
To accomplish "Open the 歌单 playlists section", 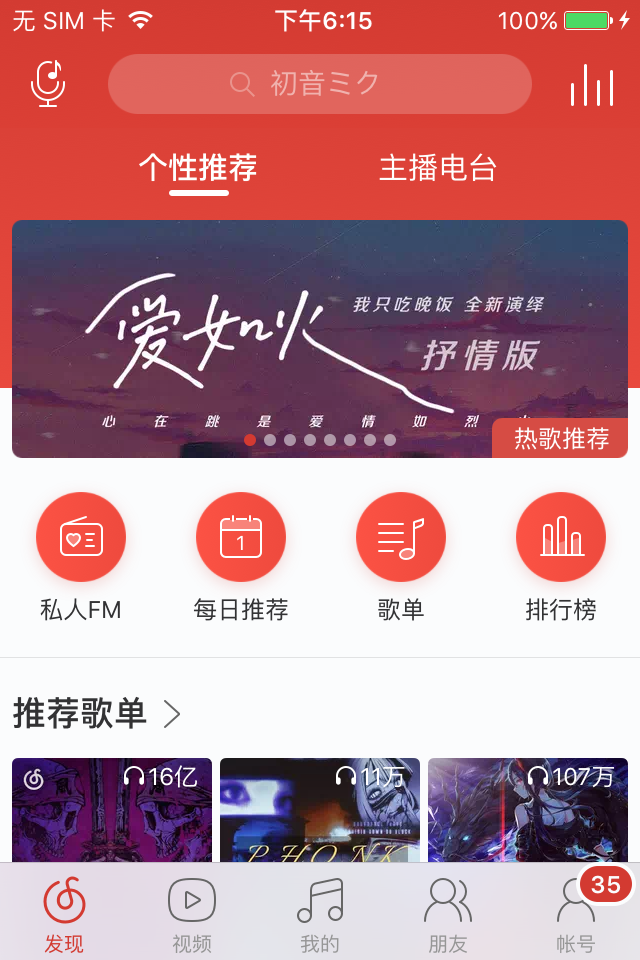I will point(401,557).
